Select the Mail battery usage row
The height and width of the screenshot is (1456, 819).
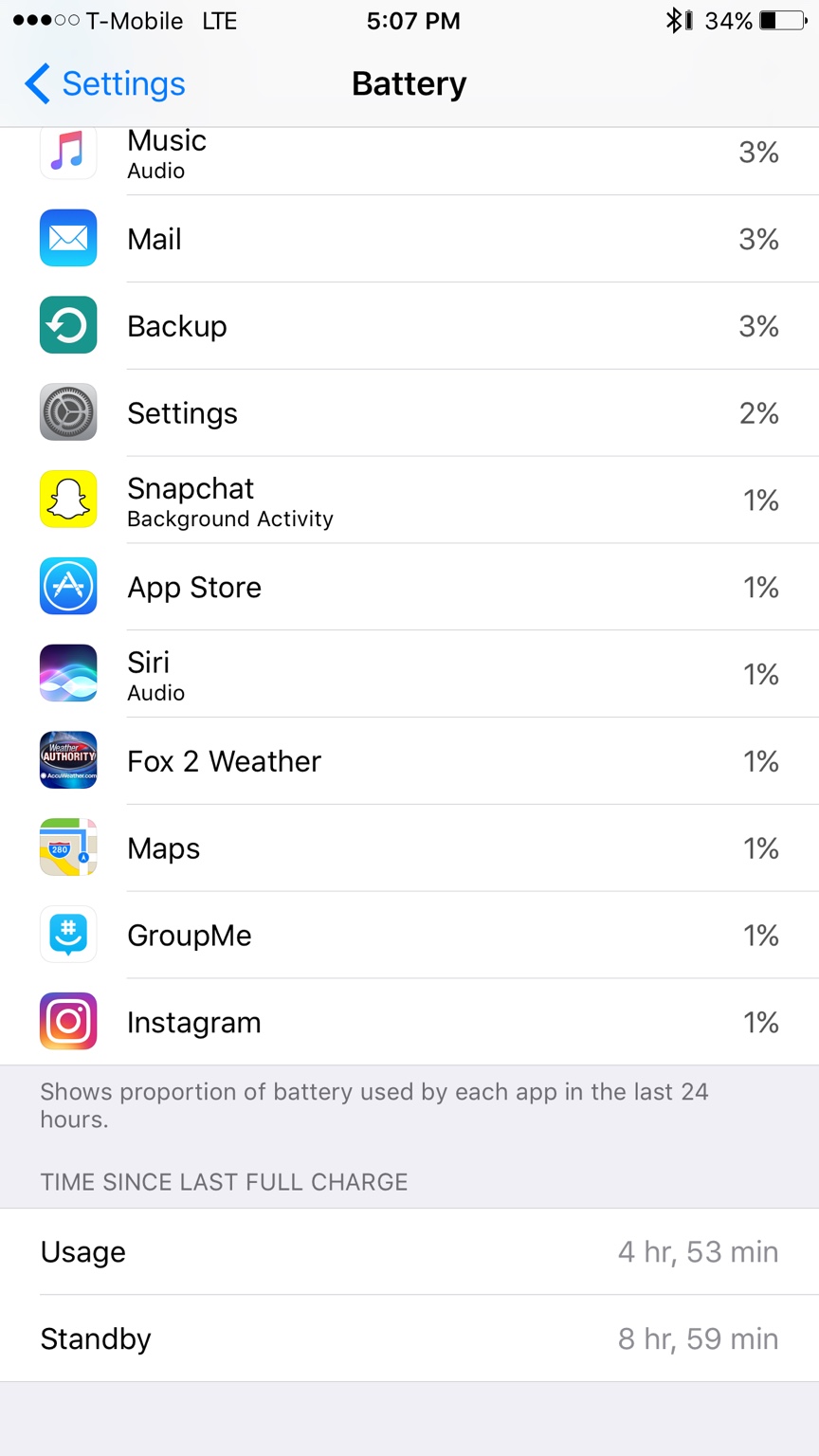[409, 239]
